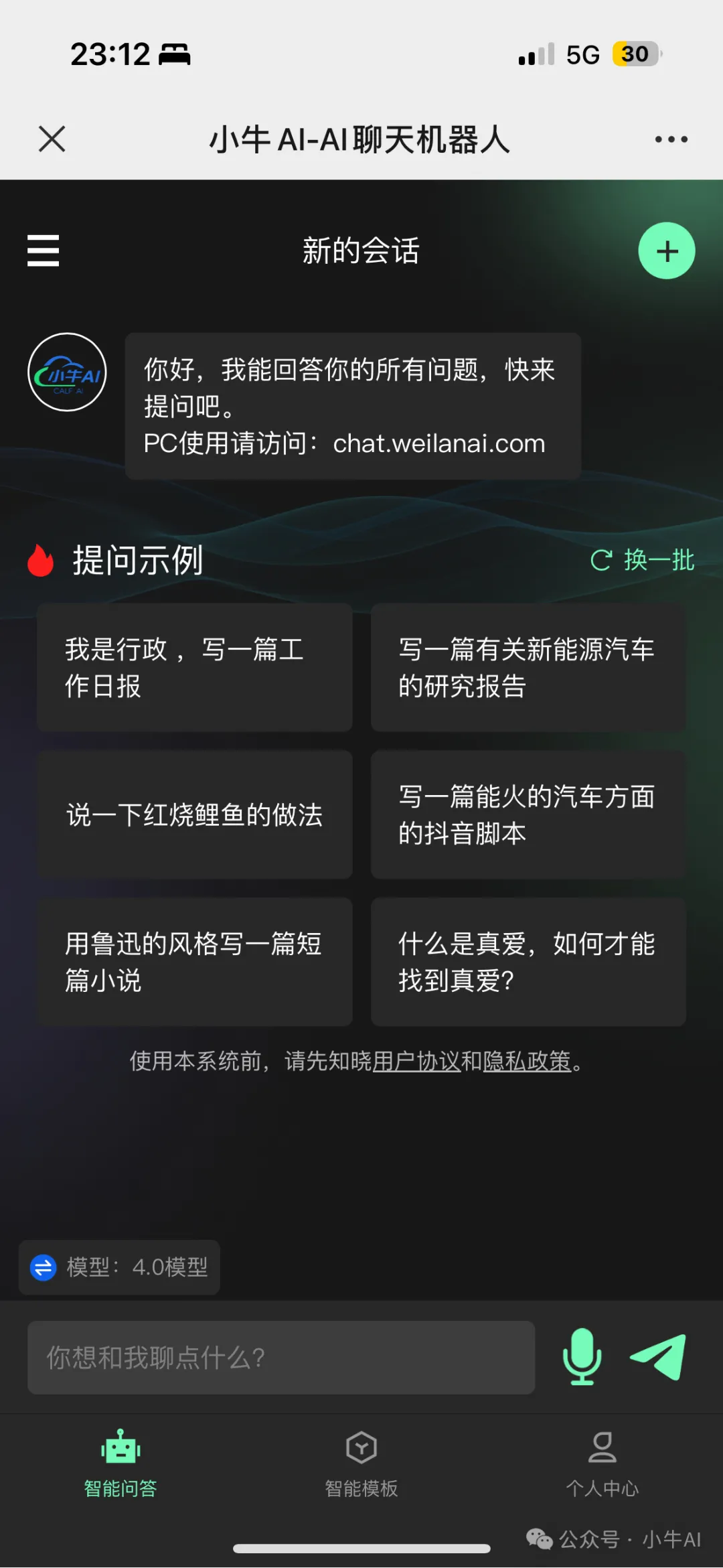Open the 隐私政策 privacy policy link
Screen dimensions: 723x1568
[528, 1062]
